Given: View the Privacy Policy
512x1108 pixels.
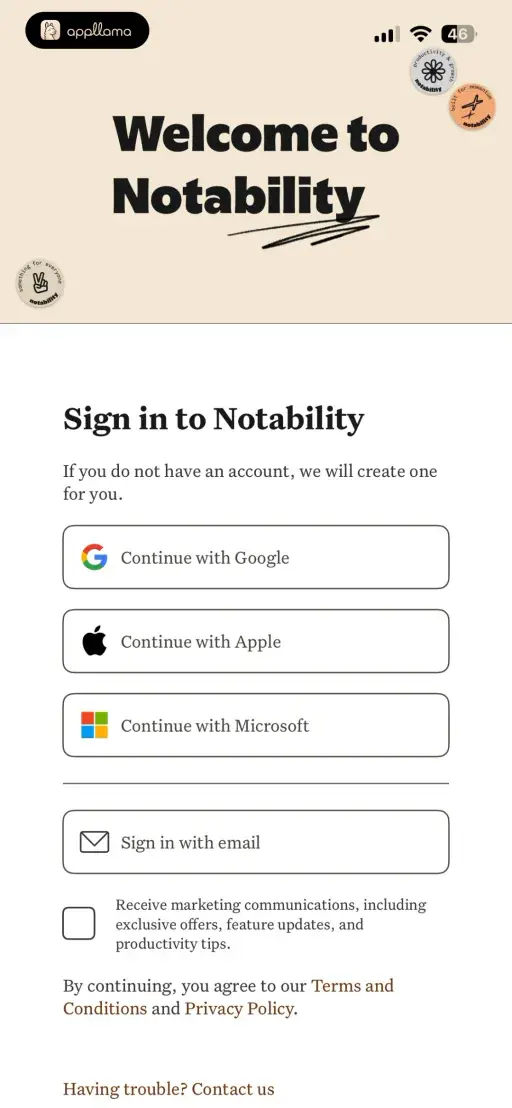Looking at the screenshot, I should tap(239, 1008).
